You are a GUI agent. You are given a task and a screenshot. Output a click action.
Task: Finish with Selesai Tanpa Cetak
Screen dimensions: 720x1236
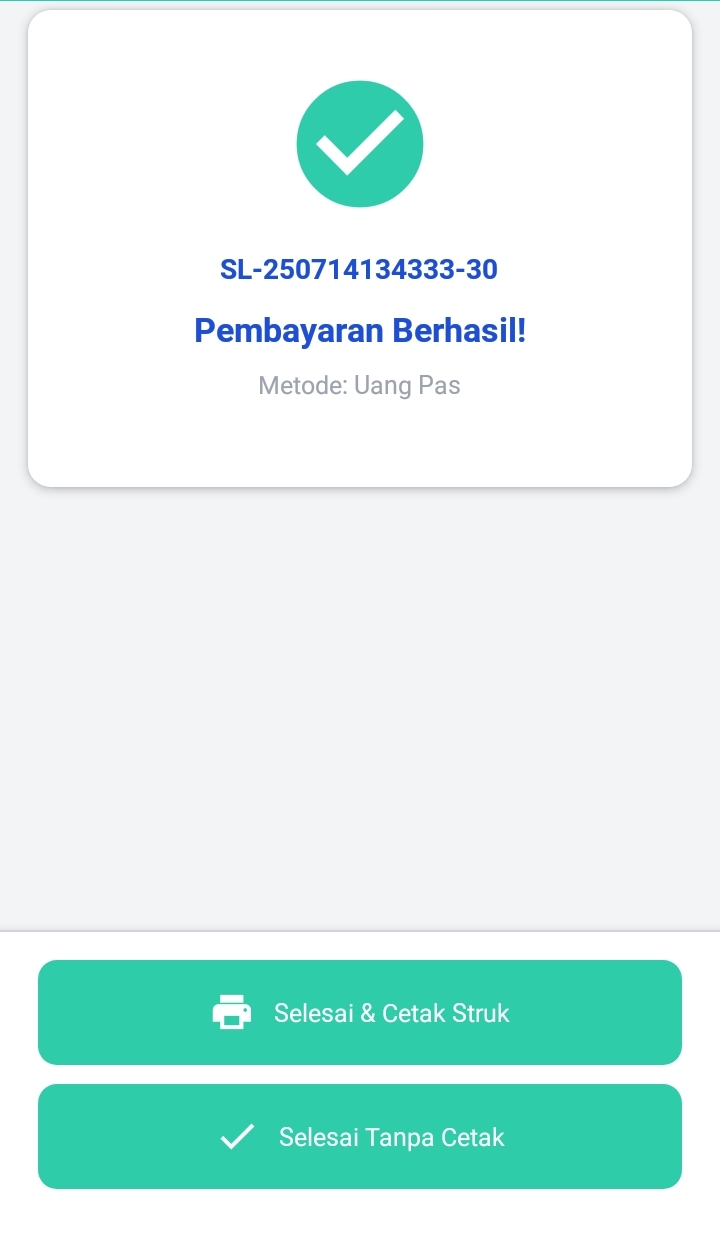point(360,1136)
